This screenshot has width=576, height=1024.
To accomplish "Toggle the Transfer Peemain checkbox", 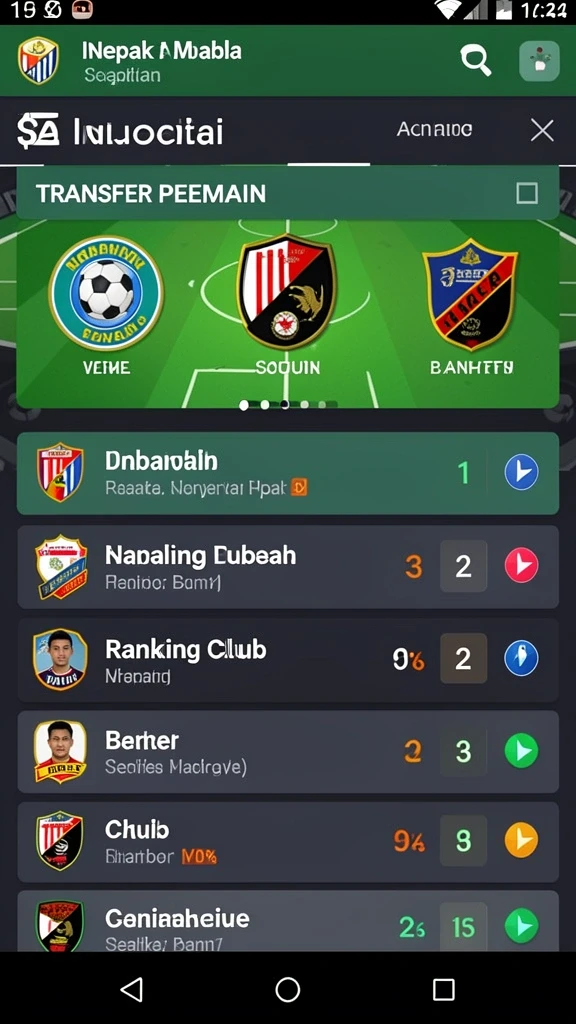I will [x=527, y=193].
